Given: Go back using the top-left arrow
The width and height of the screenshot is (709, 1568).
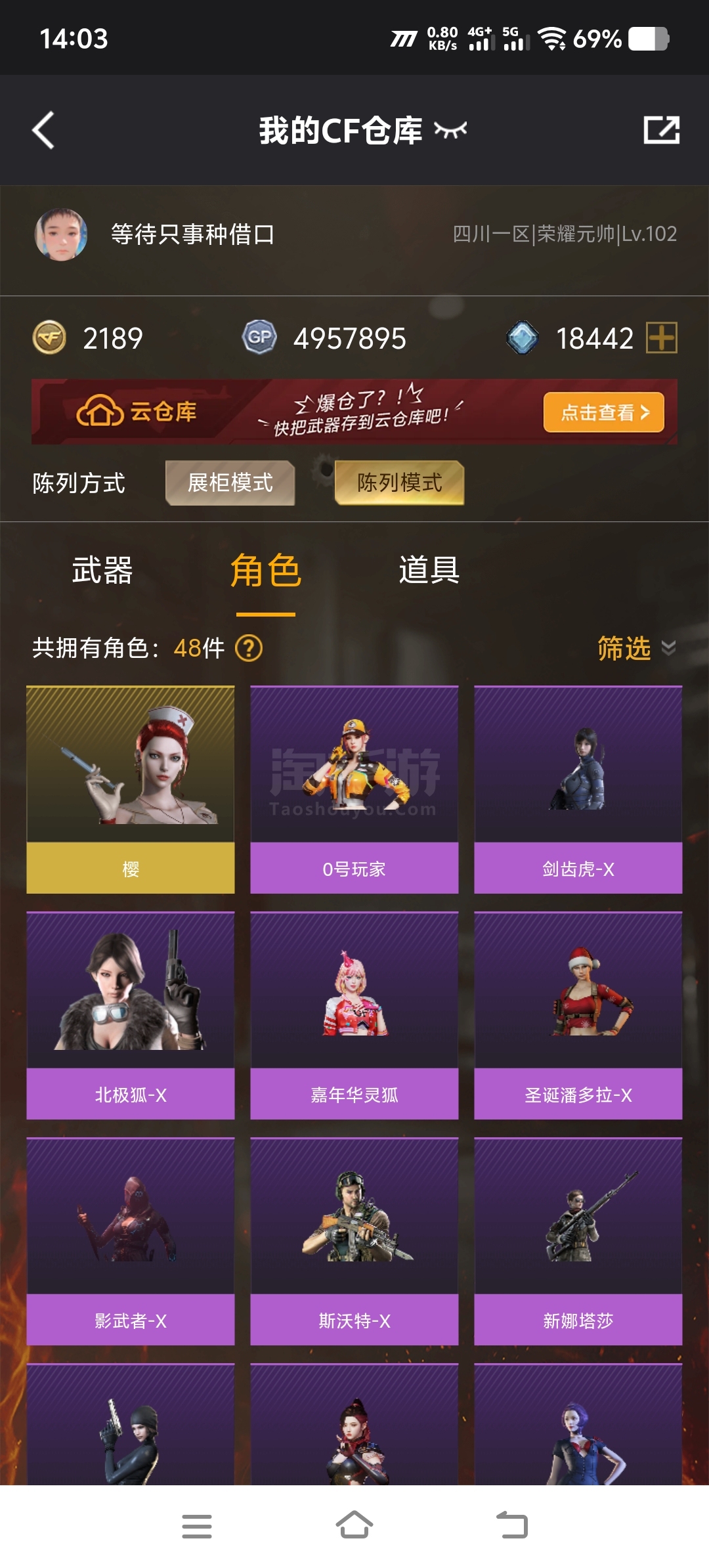Looking at the screenshot, I should click(x=43, y=130).
